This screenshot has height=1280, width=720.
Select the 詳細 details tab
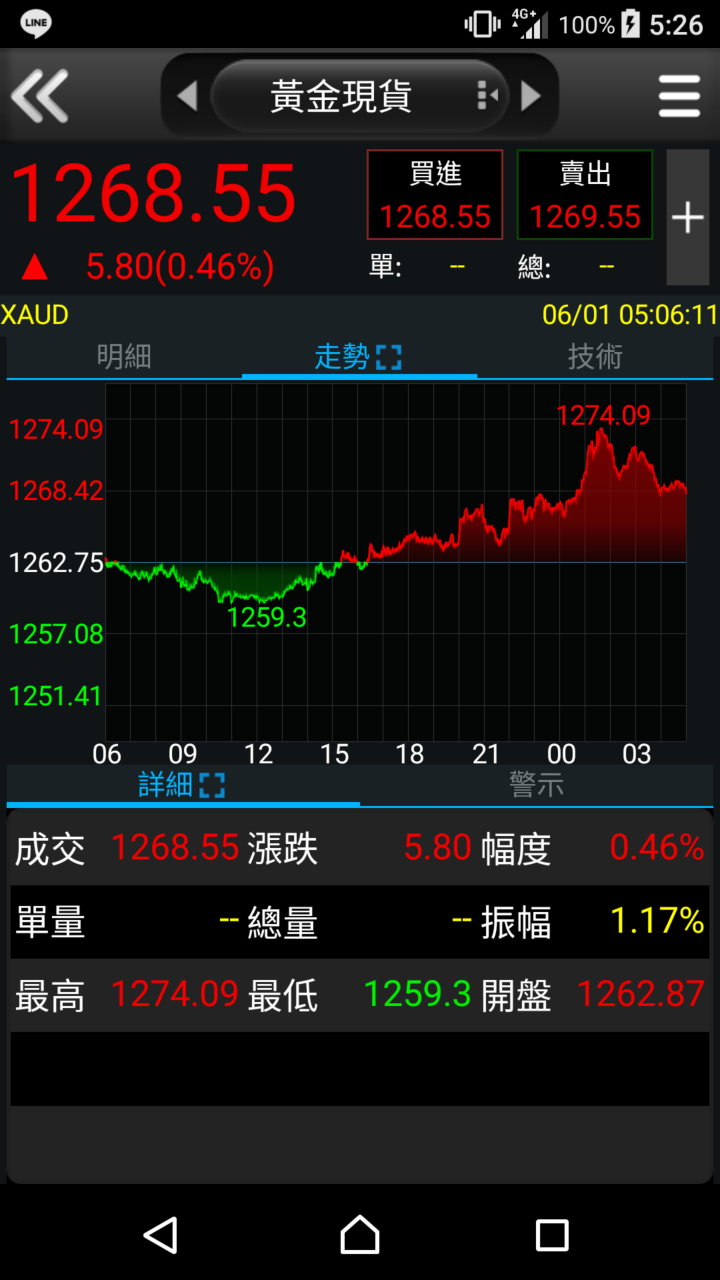[182, 785]
